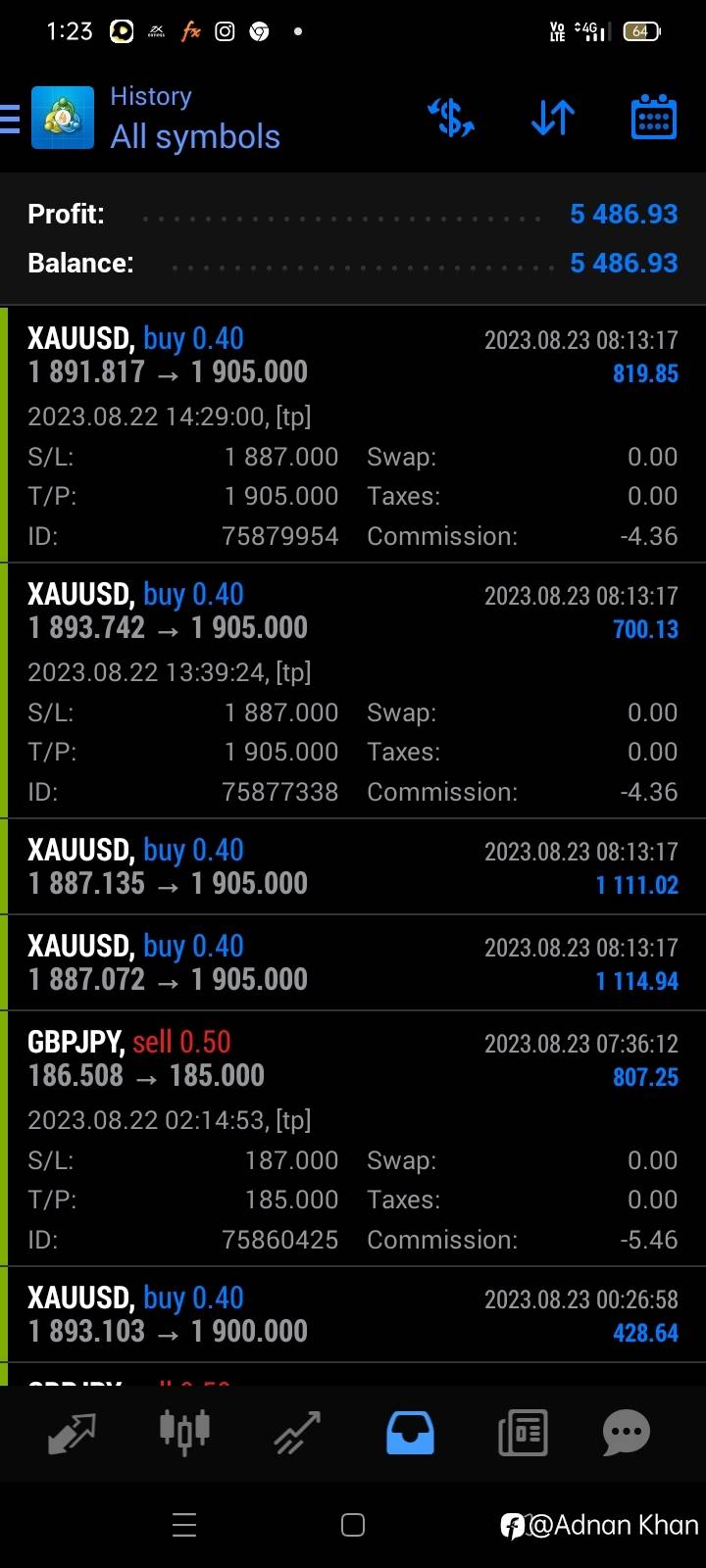Switch to the Quotes tab

tap(72, 1434)
